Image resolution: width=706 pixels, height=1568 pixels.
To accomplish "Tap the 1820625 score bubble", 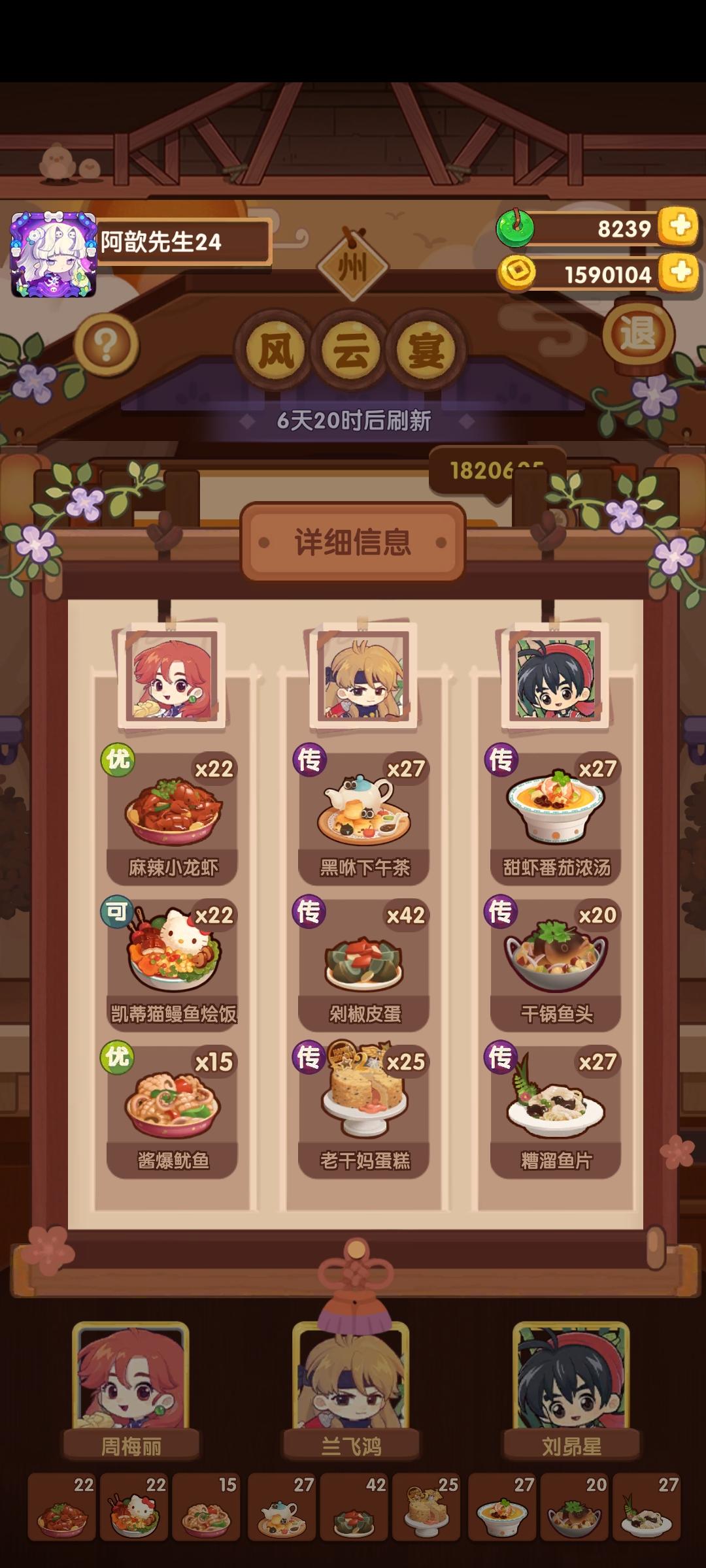I will point(497,467).
